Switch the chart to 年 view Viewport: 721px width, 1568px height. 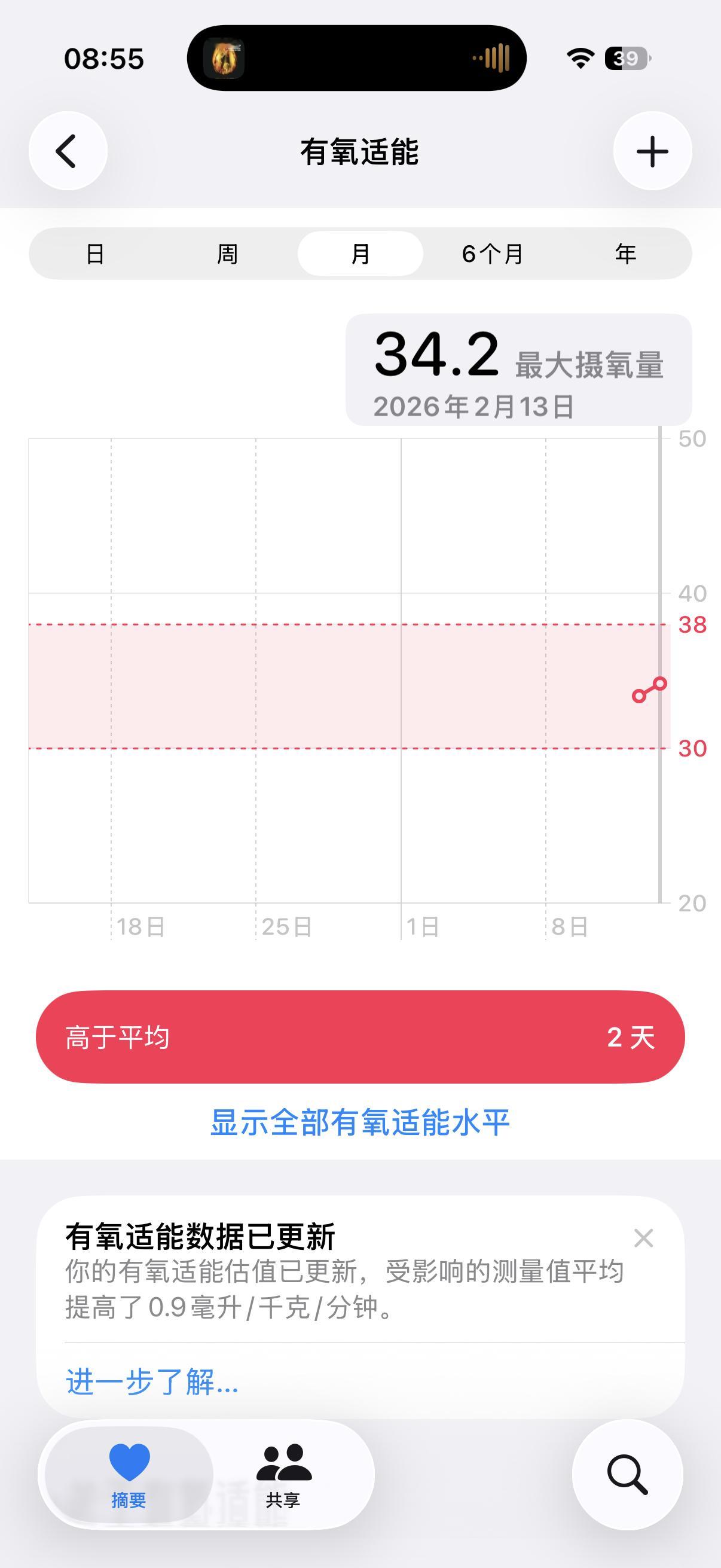625,254
